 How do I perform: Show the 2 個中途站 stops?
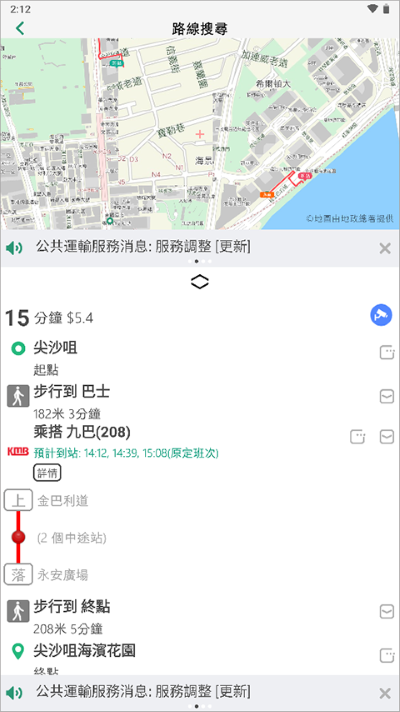[x=72, y=538]
